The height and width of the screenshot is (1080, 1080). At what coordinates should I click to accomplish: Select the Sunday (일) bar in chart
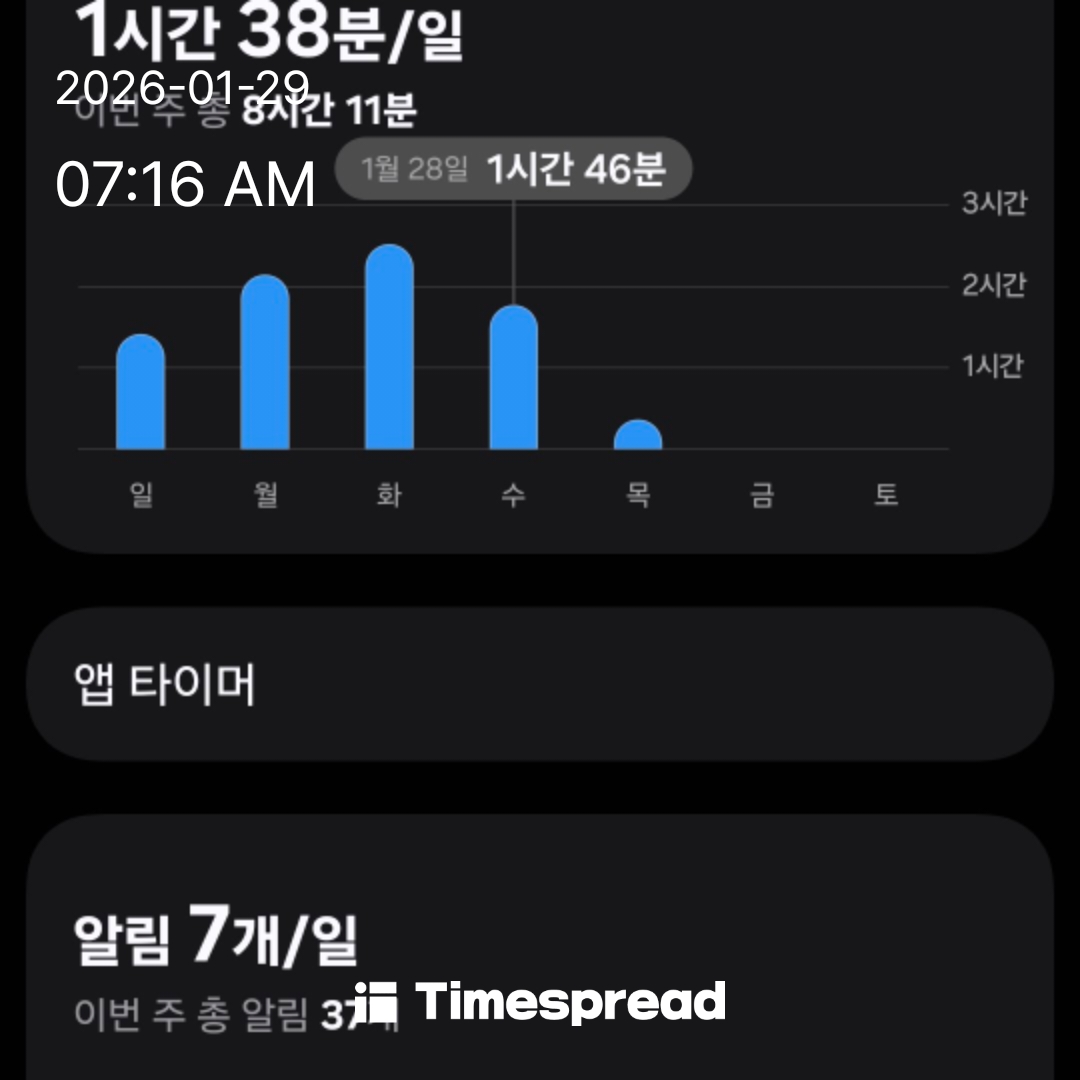(141, 395)
